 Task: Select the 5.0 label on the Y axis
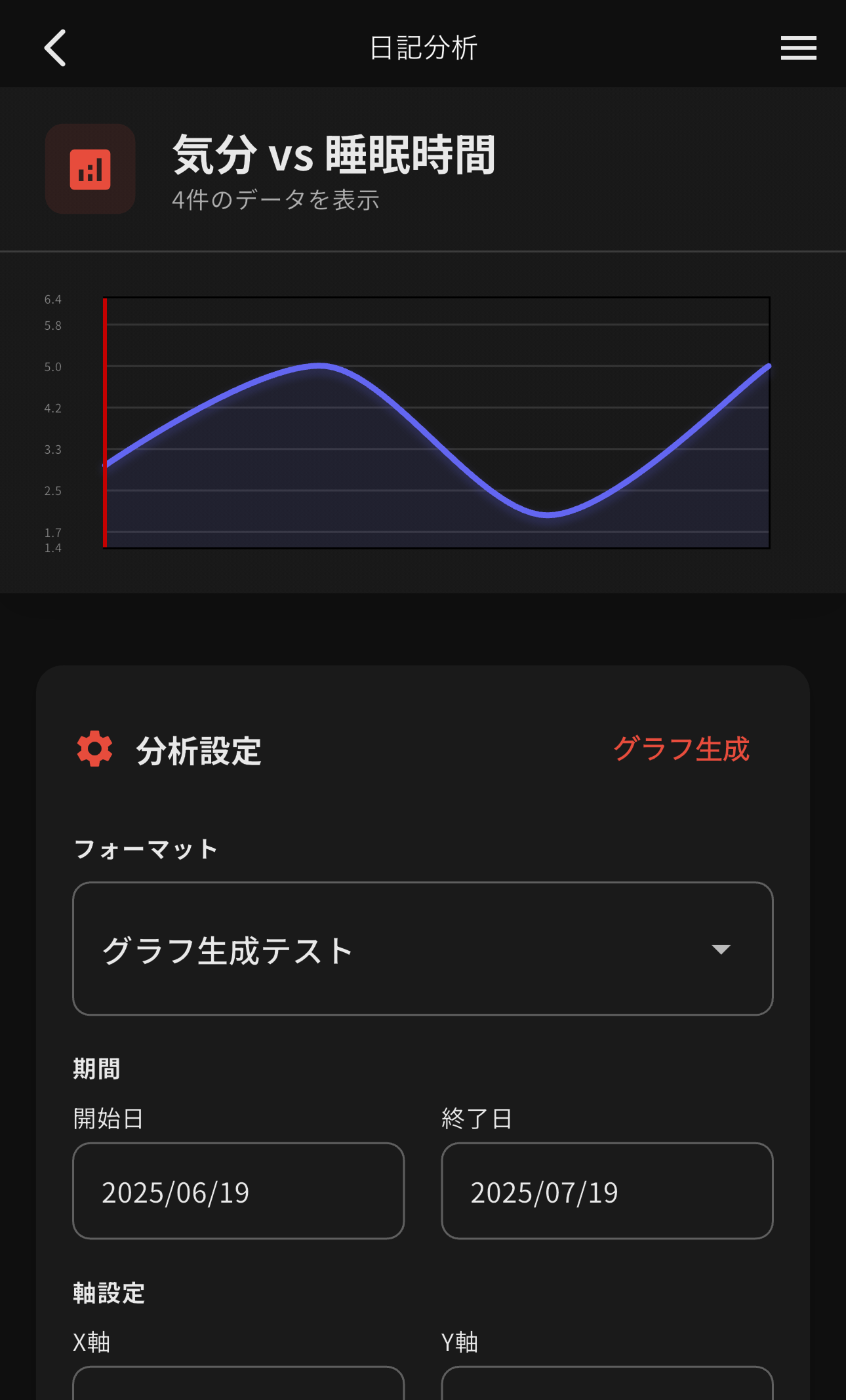[52, 367]
